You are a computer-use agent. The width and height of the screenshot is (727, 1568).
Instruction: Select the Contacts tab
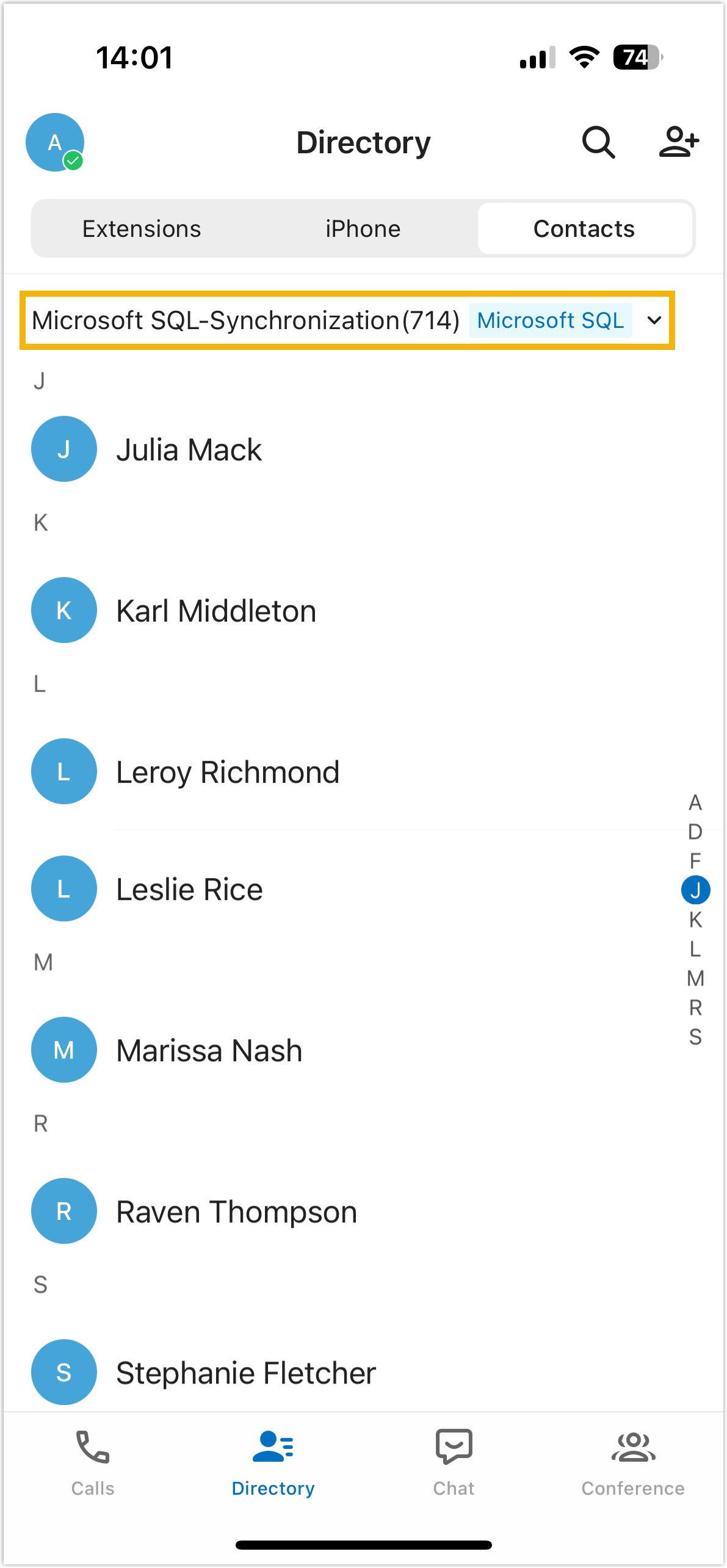(584, 229)
